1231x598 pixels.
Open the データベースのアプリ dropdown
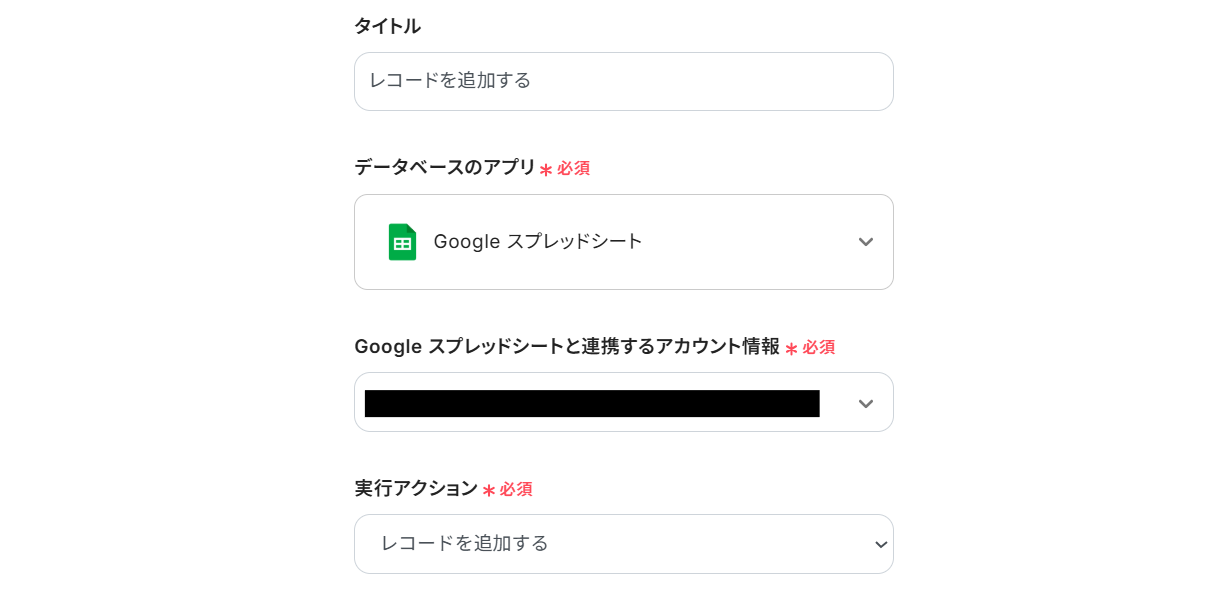[623, 242]
